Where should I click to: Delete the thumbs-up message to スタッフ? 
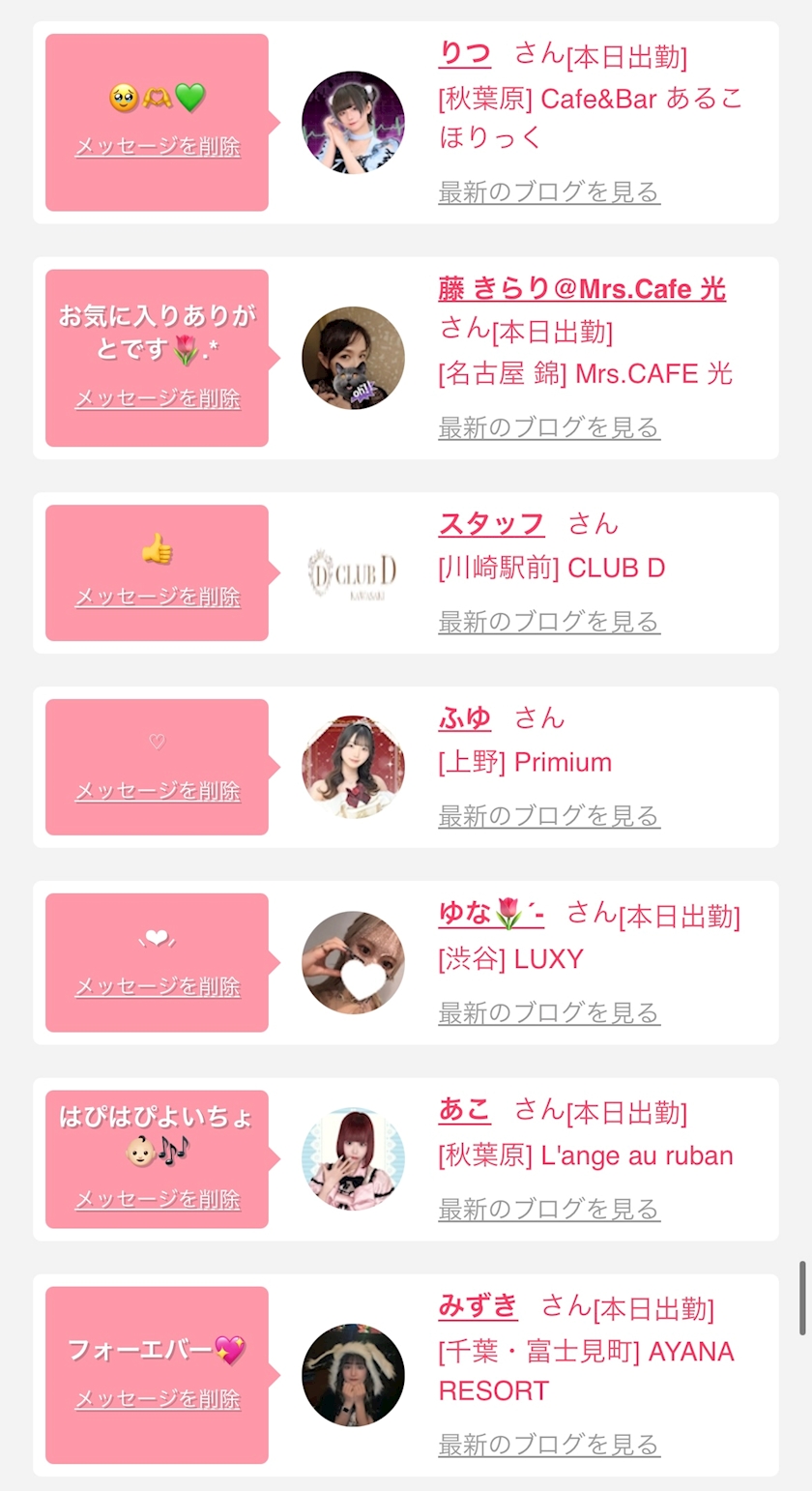[158, 597]
